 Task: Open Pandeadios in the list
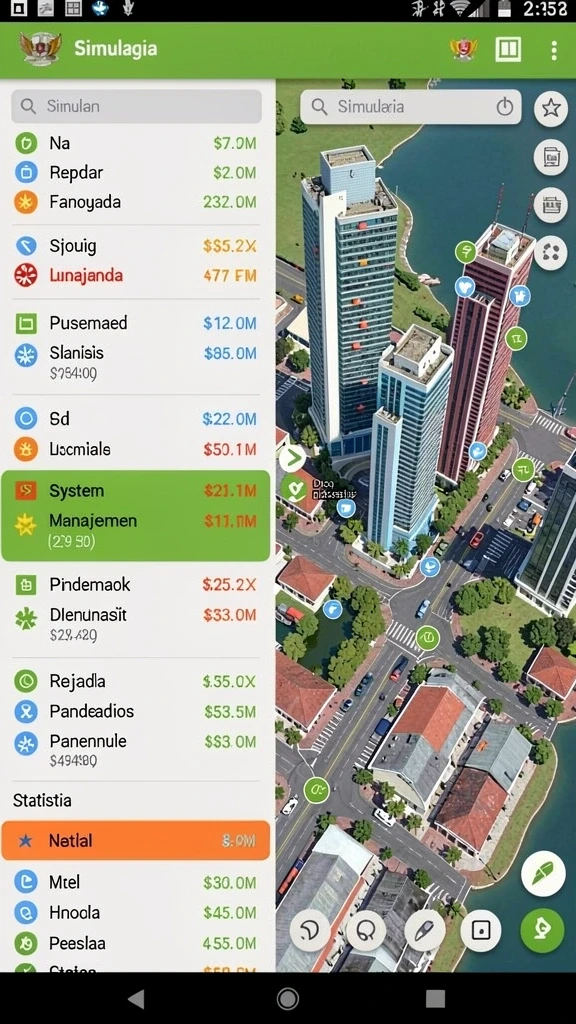(x=136, y=711)
